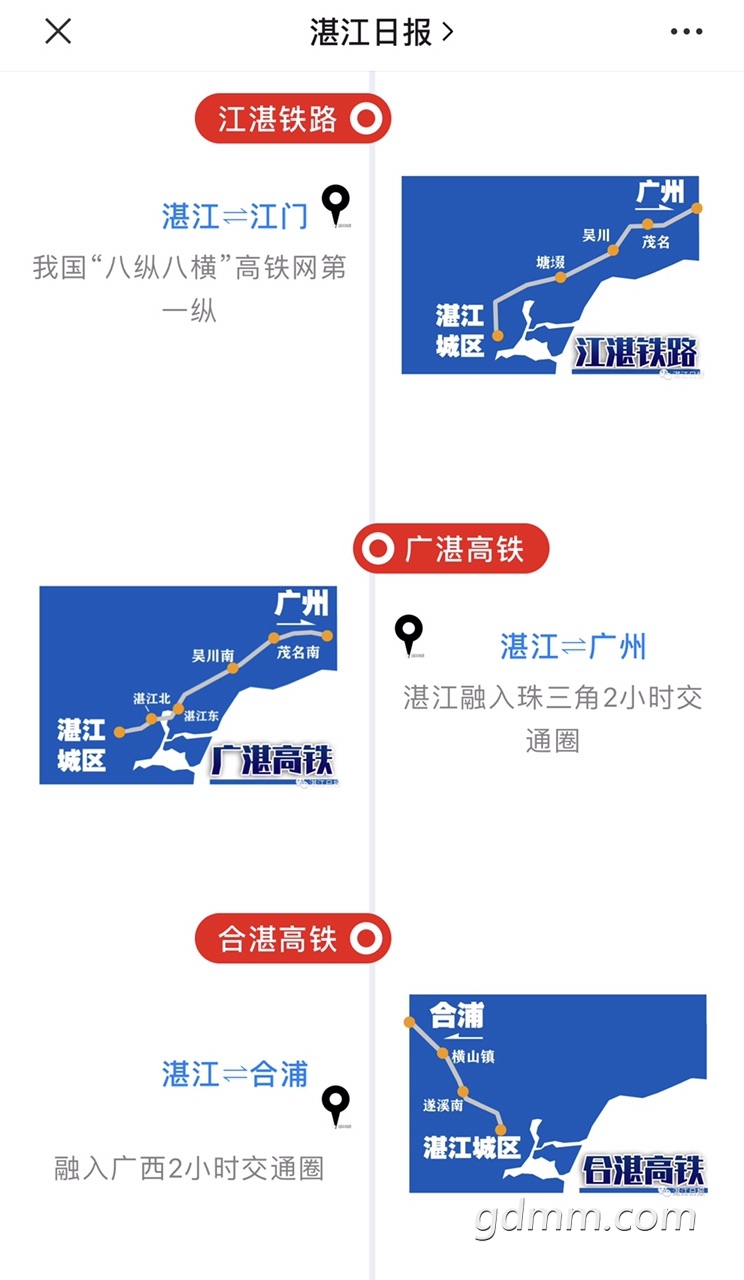Open the 湛江日报 account page
This screenshot has width=744, height=1280.
[381, 32]
